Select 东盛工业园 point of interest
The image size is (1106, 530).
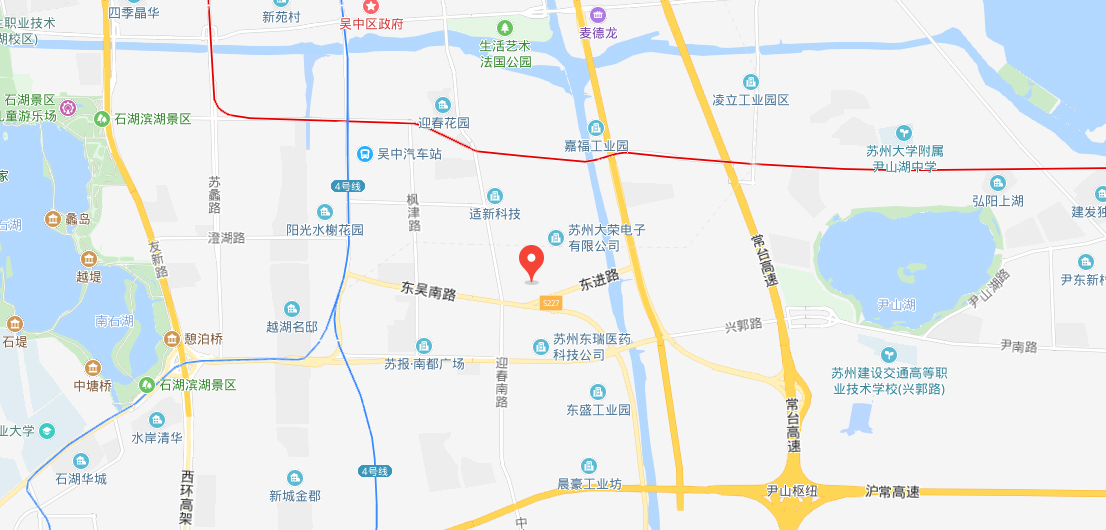pos(598,391)
